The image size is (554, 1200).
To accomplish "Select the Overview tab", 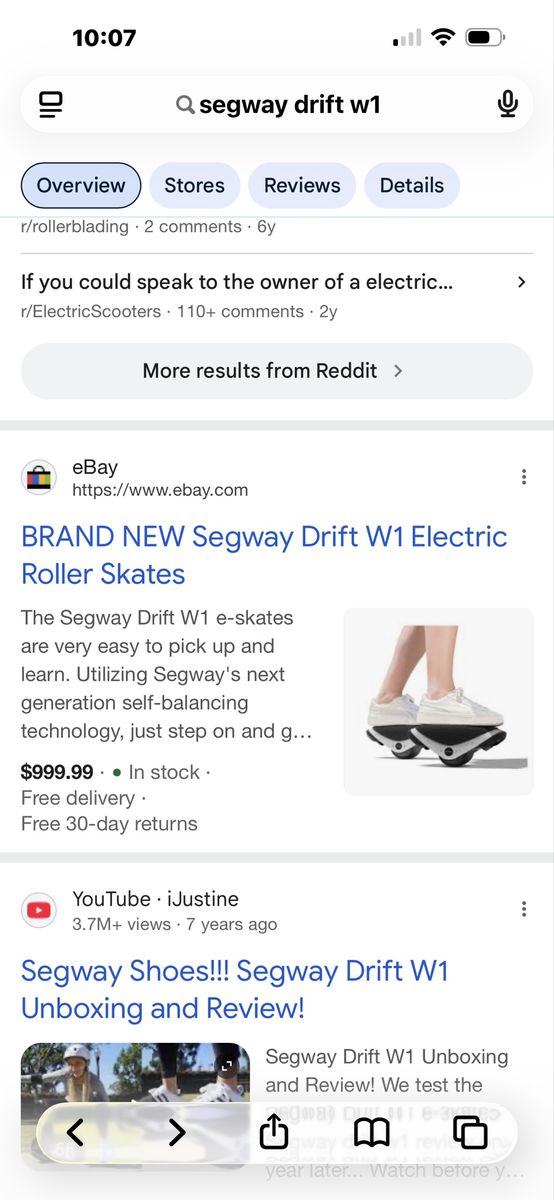I will pyautogui.click(x=81, y=185).
